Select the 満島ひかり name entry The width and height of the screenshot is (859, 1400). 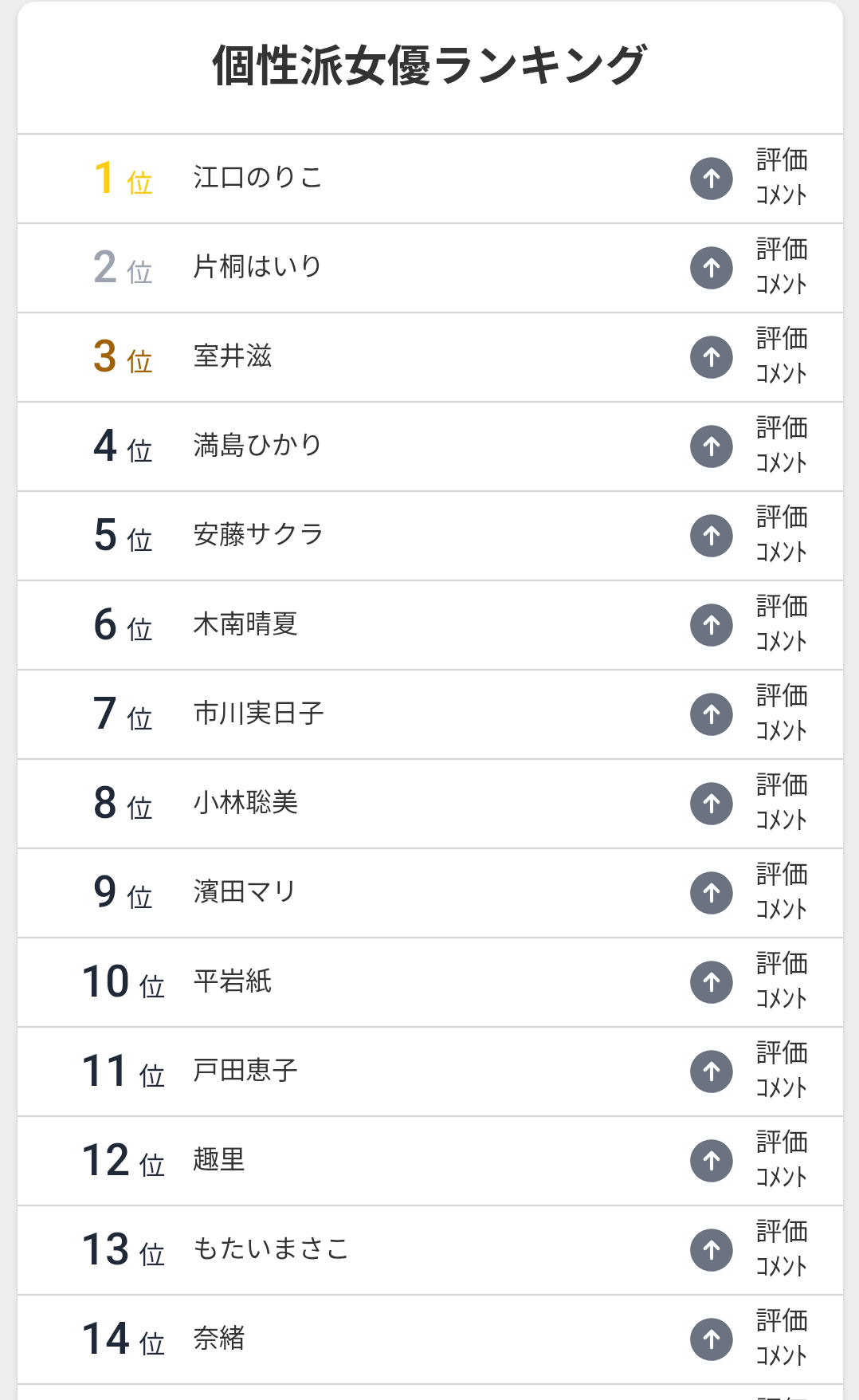257,446
